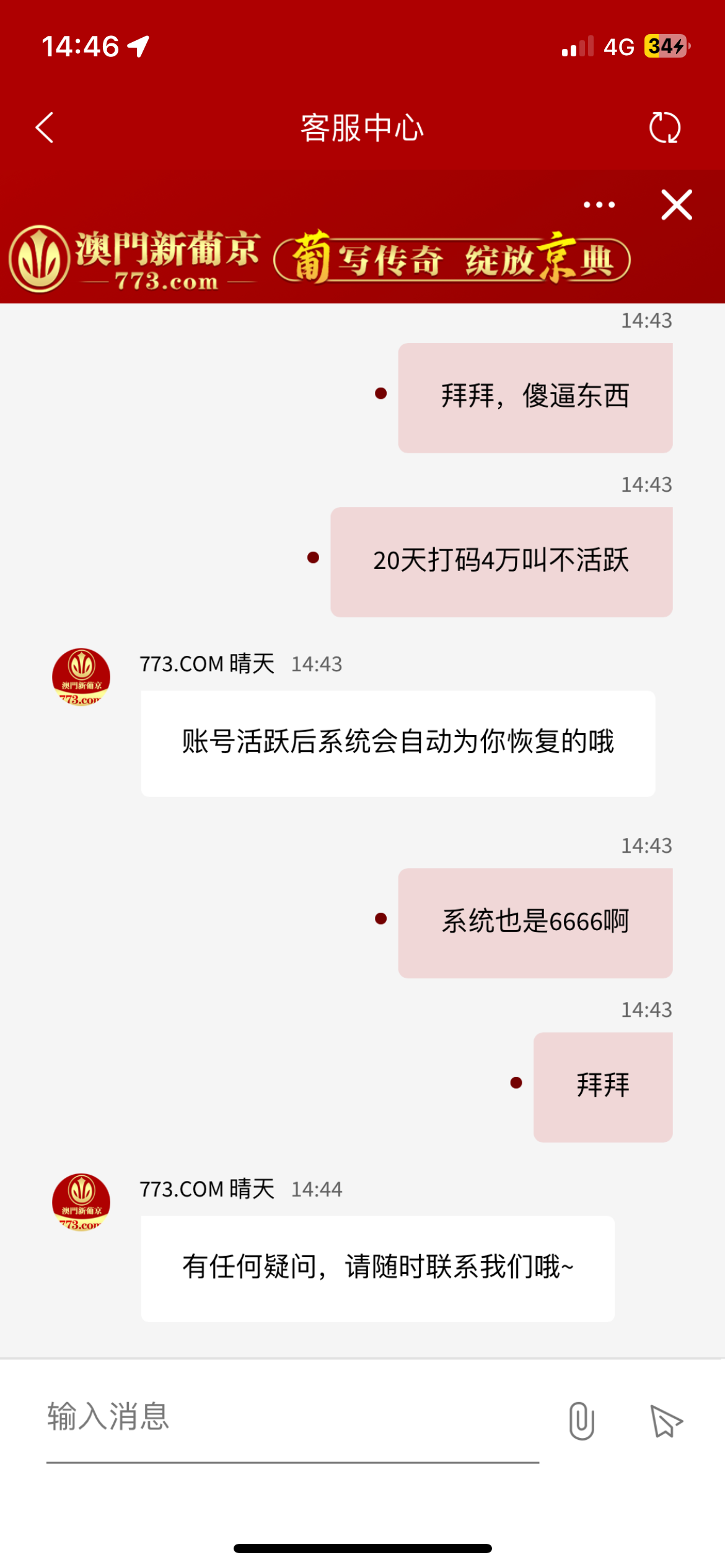
Task: Tap the back arrow to exit chat
Action: pyautogui.click(x=43, y=128)
